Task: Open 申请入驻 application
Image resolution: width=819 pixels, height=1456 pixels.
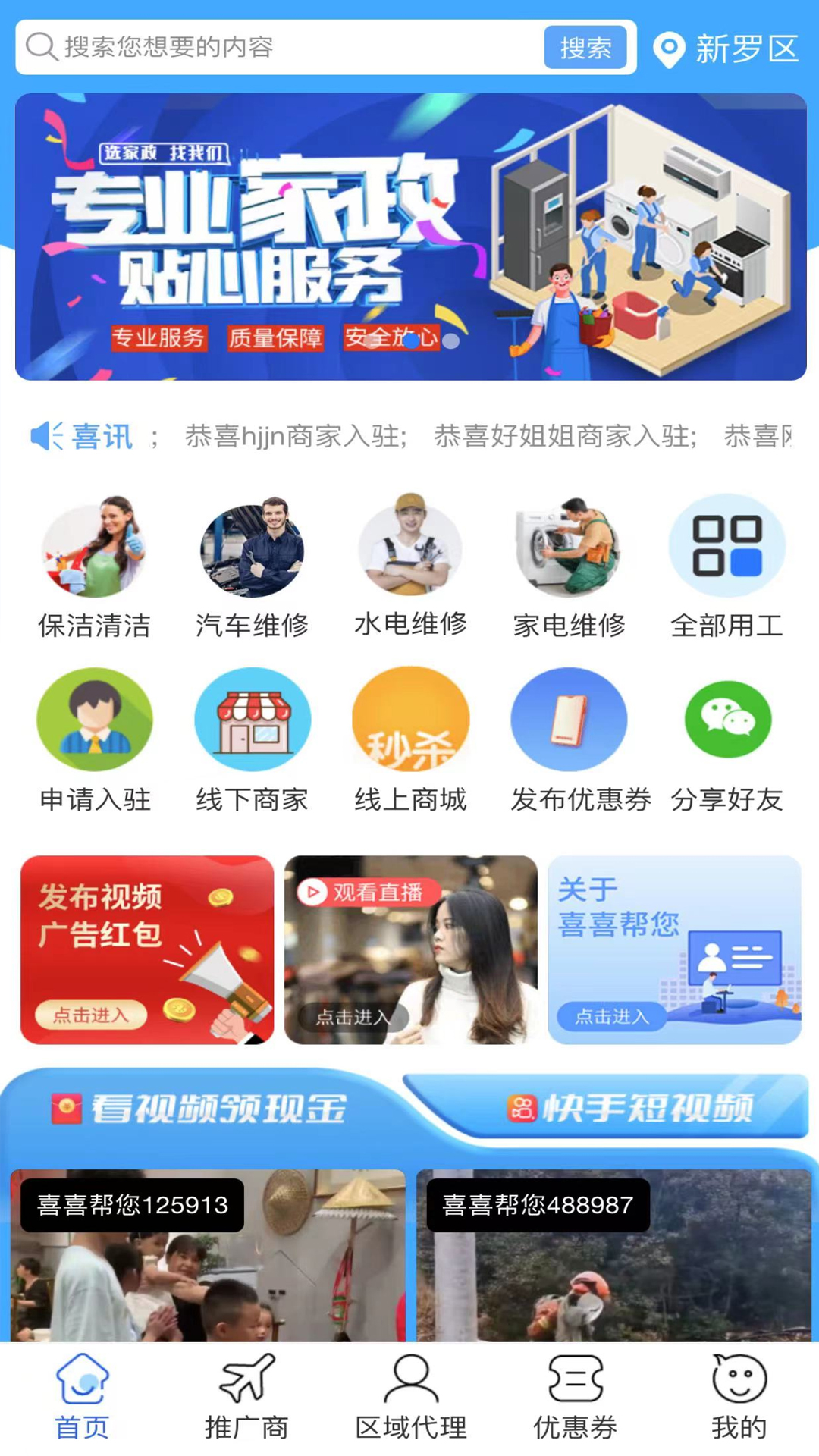Action: pyautogui.click(x=95, y=740)
